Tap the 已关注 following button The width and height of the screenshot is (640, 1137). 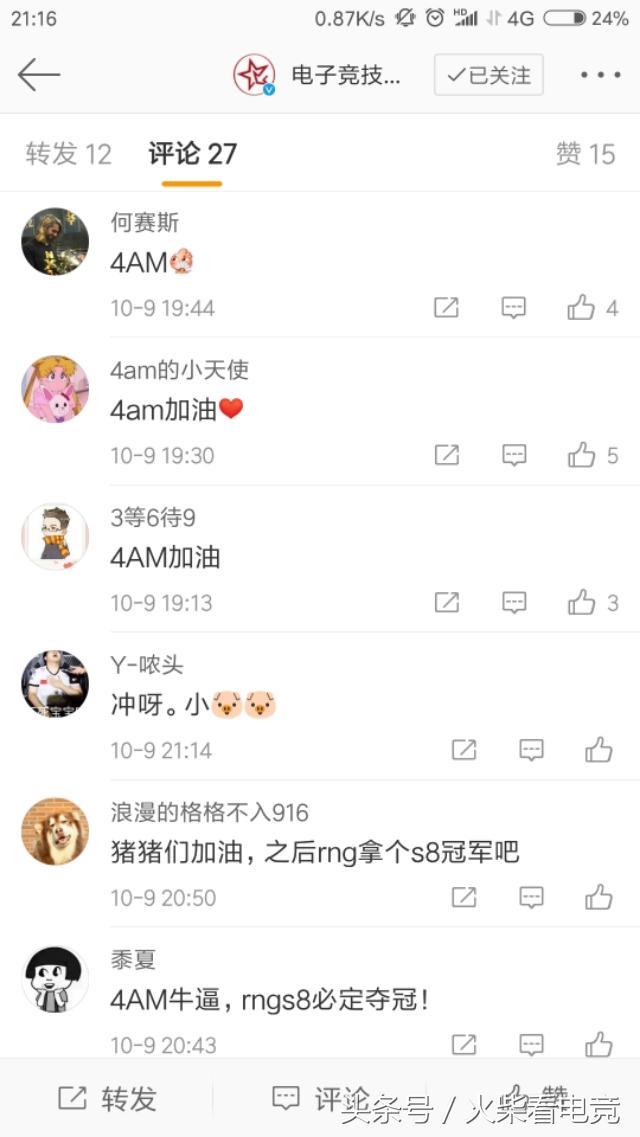[x=488, y=75]
